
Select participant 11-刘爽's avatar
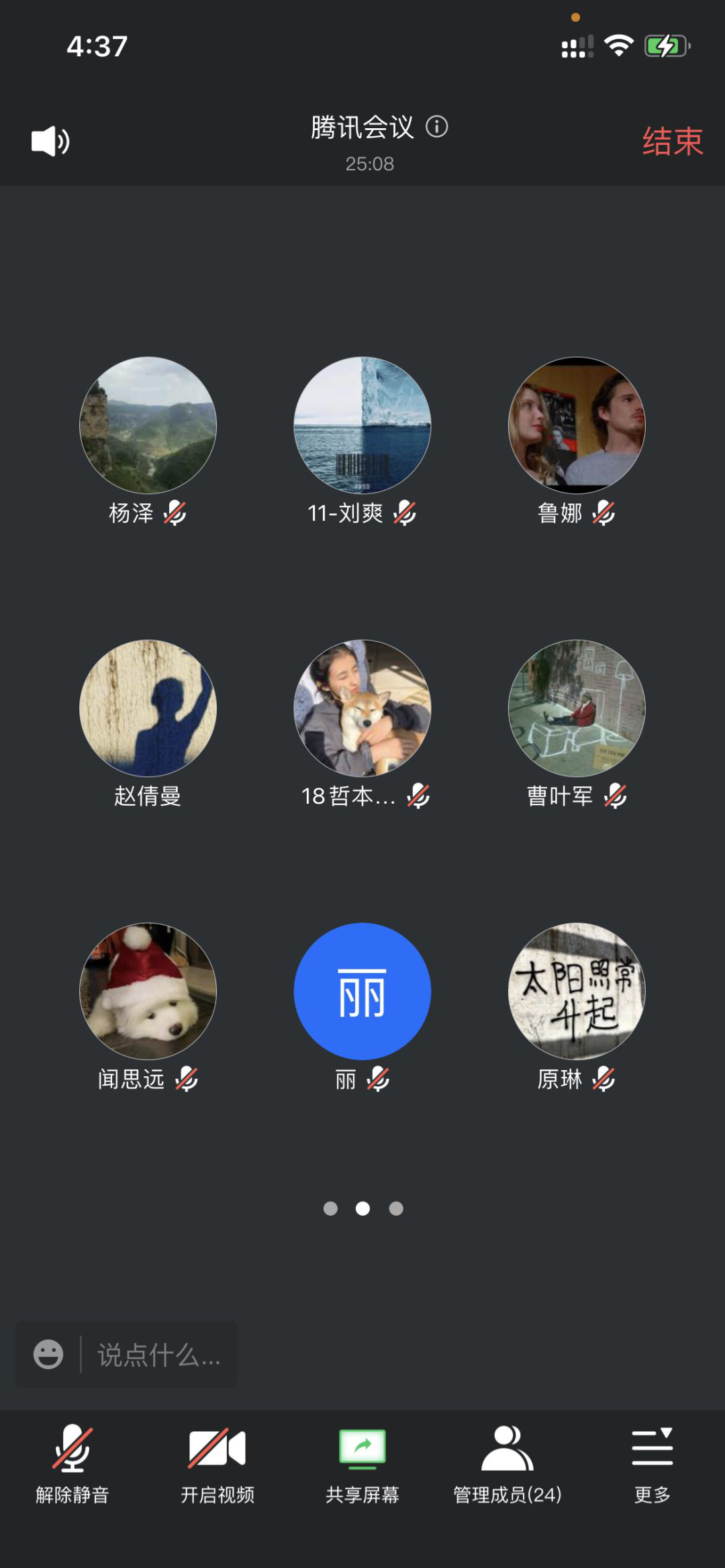(x=362, y=425)
